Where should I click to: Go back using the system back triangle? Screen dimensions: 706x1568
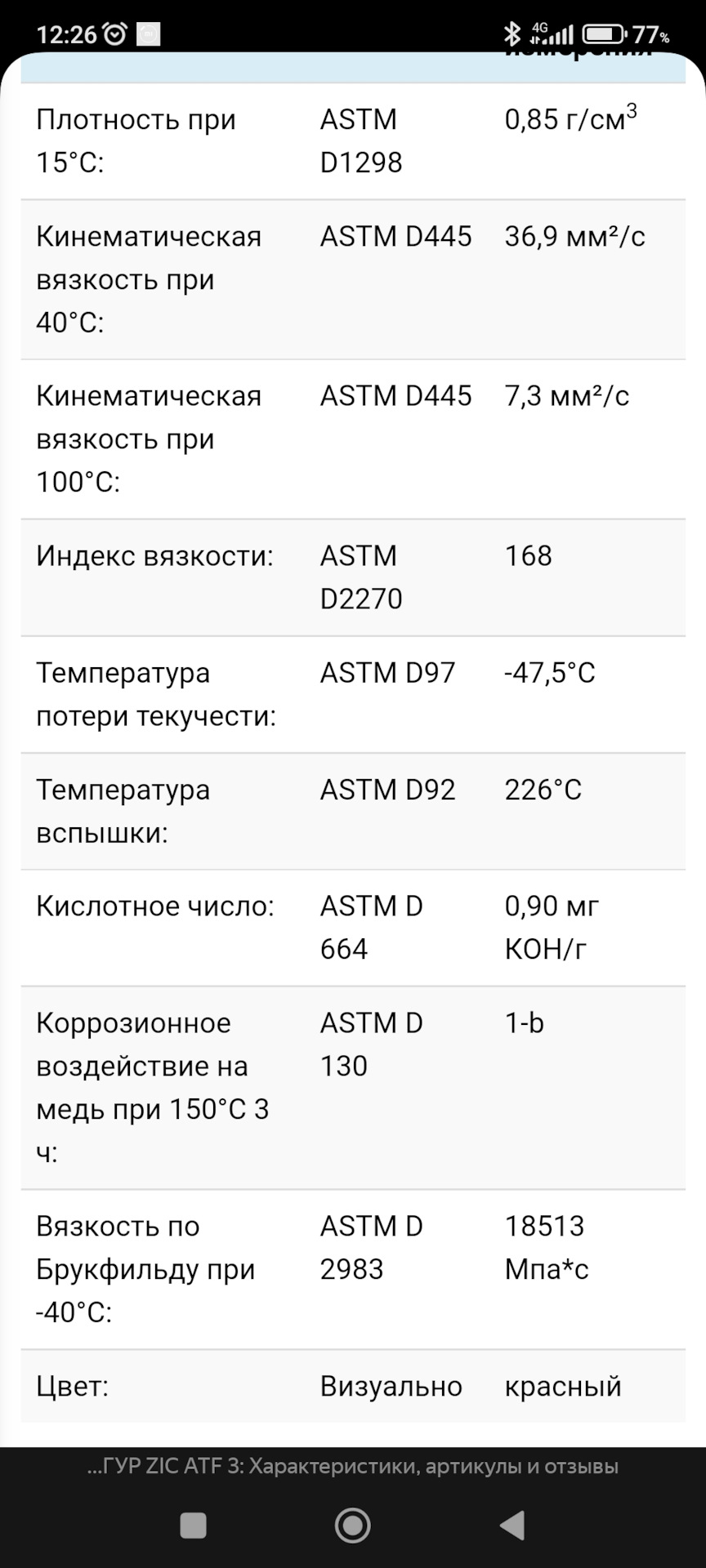(512, 1525)
